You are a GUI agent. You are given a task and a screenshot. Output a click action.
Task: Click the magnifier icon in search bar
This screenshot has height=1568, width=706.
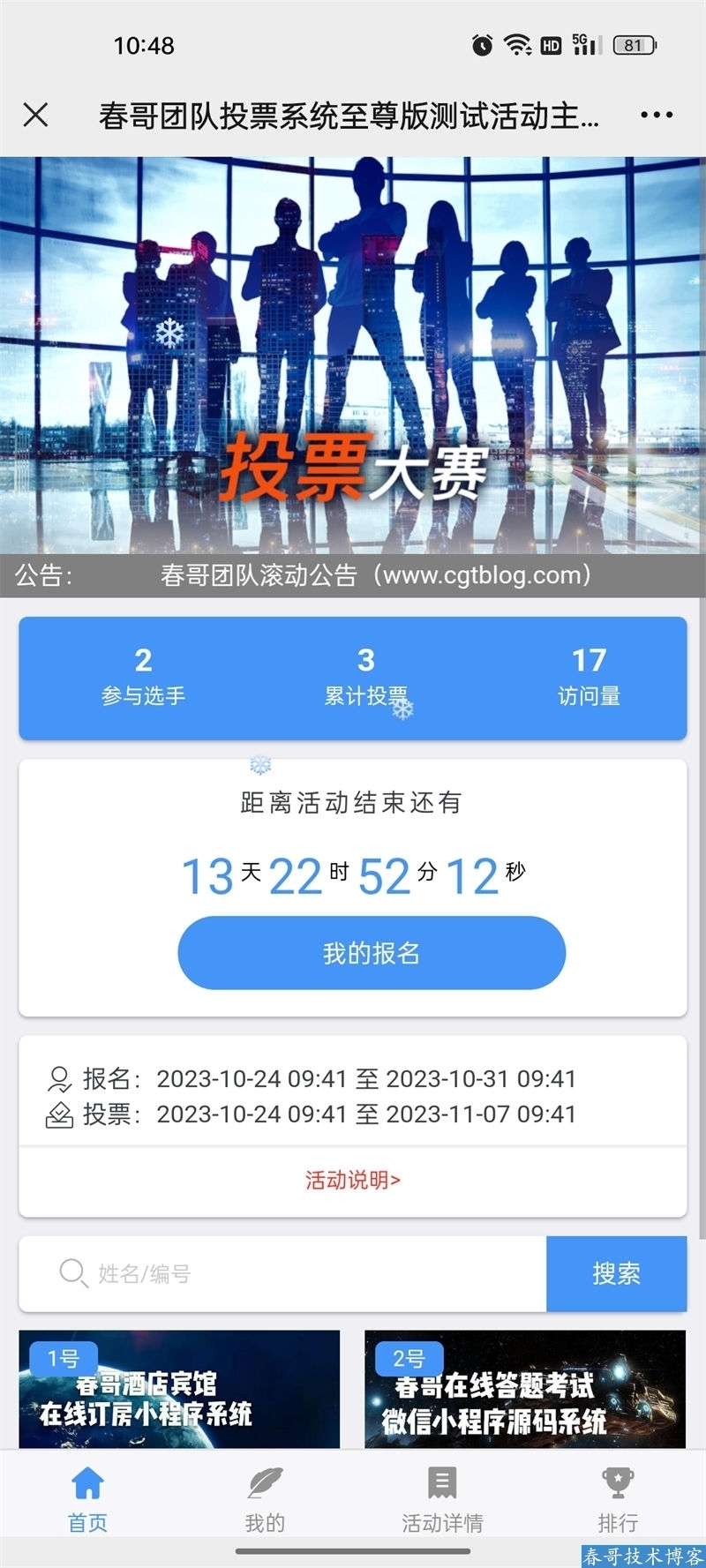tap(72, 1274)
